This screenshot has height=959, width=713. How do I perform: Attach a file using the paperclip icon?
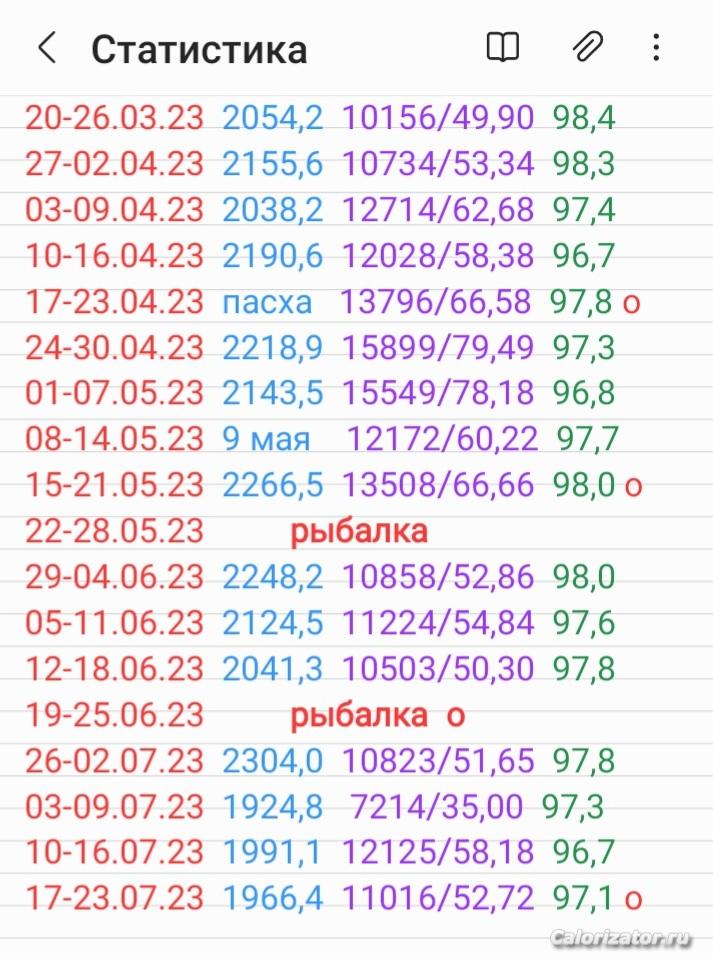pos(587,47)
